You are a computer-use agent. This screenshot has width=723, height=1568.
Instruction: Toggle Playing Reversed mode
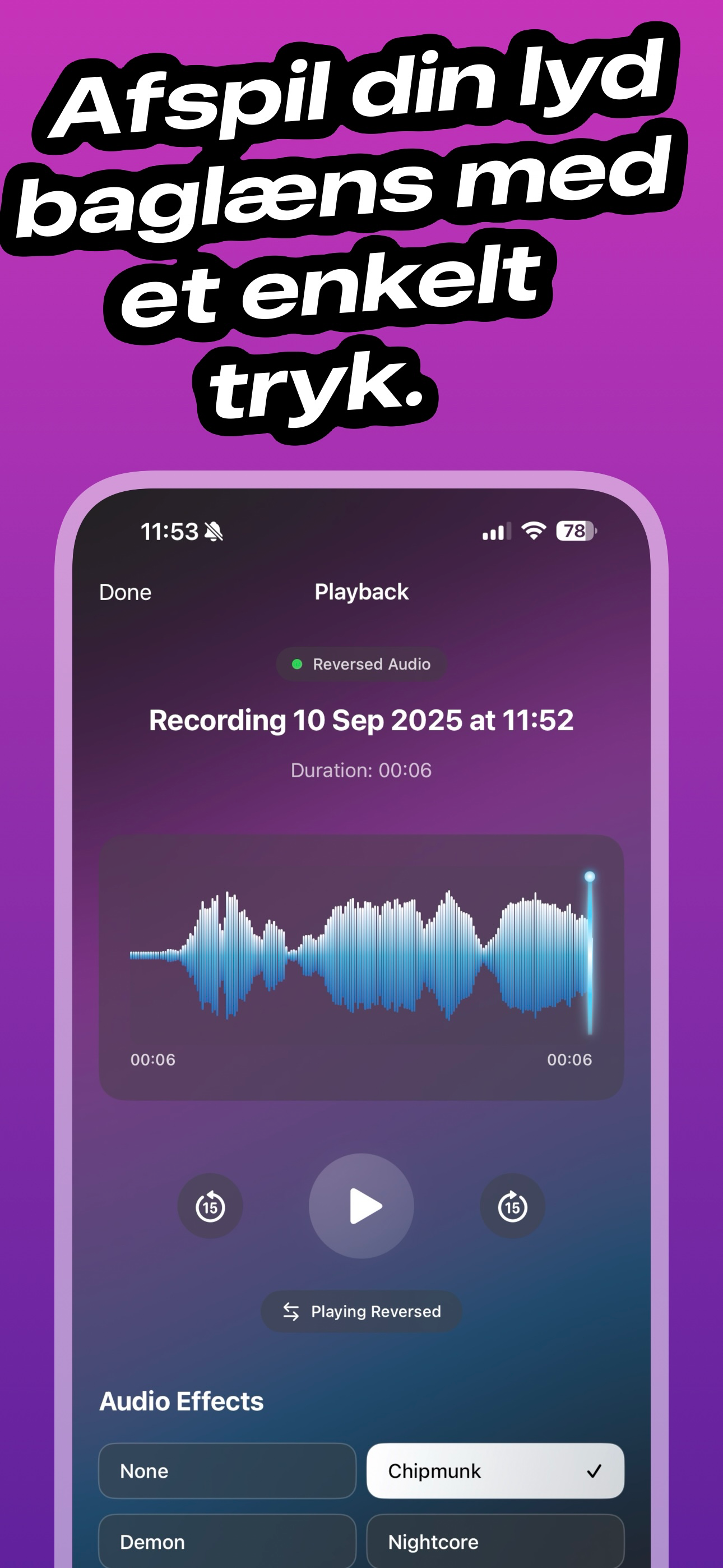point(361,1312)
